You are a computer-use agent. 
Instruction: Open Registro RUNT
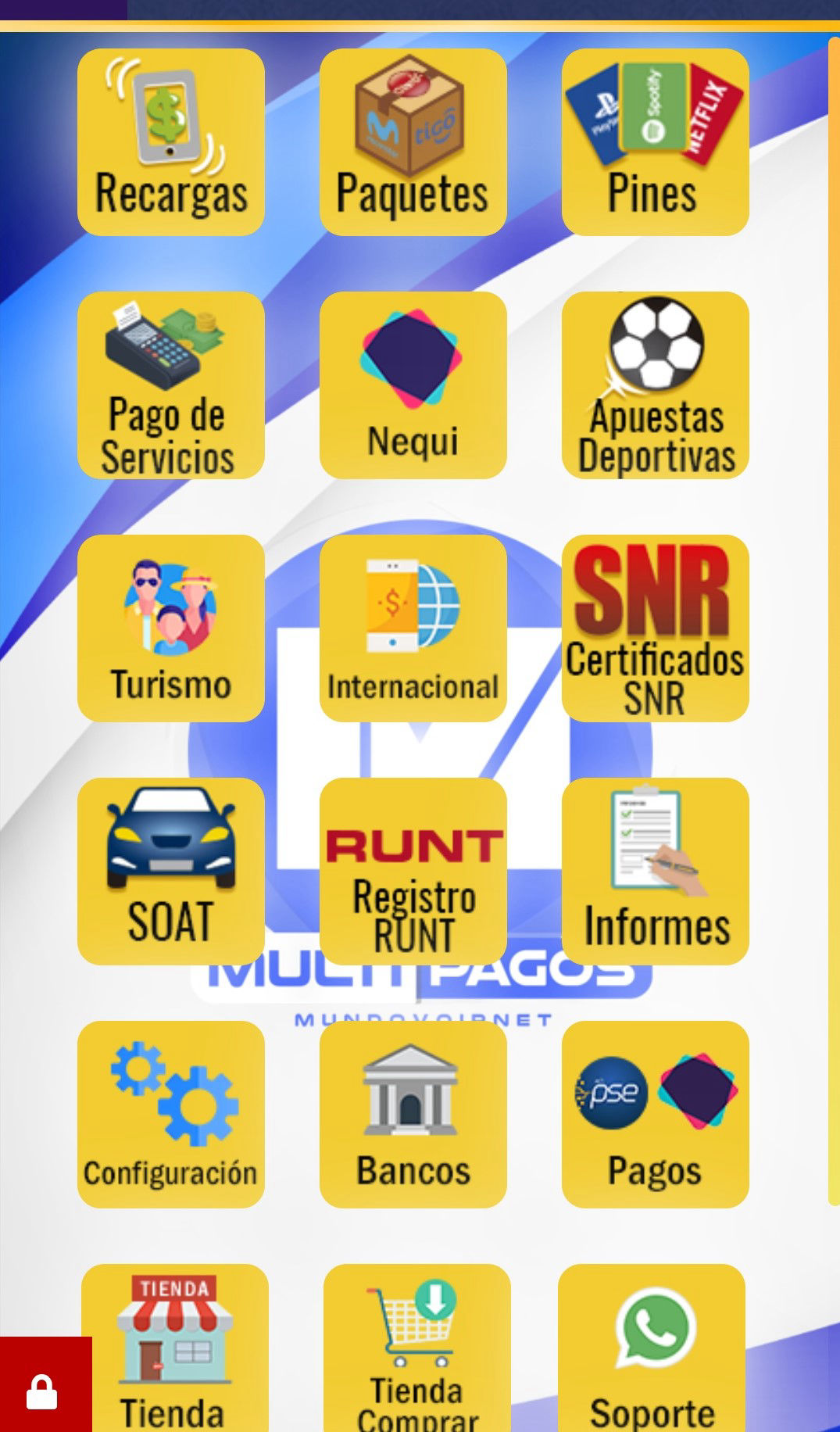[x=413, y=871]
